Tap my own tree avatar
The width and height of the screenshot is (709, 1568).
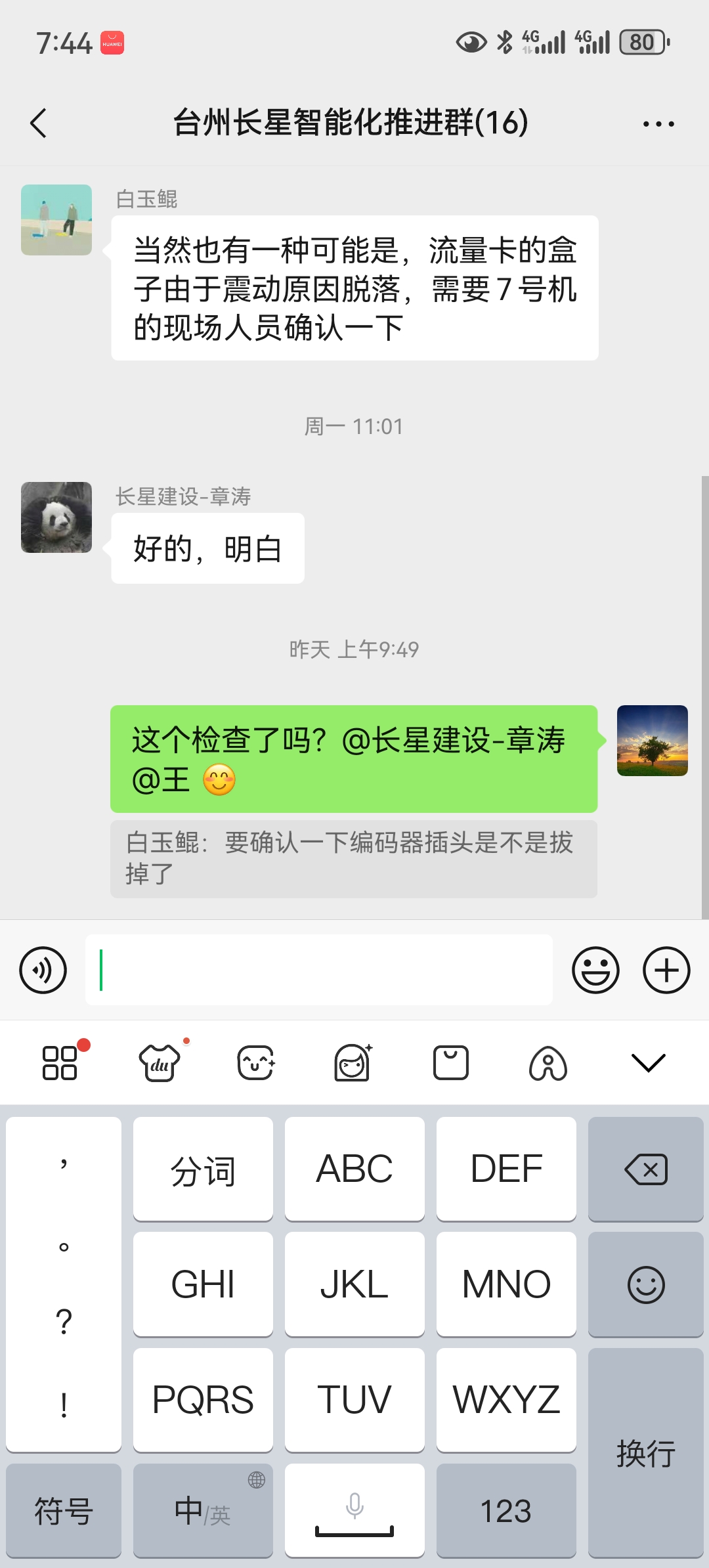pos(653,741)
